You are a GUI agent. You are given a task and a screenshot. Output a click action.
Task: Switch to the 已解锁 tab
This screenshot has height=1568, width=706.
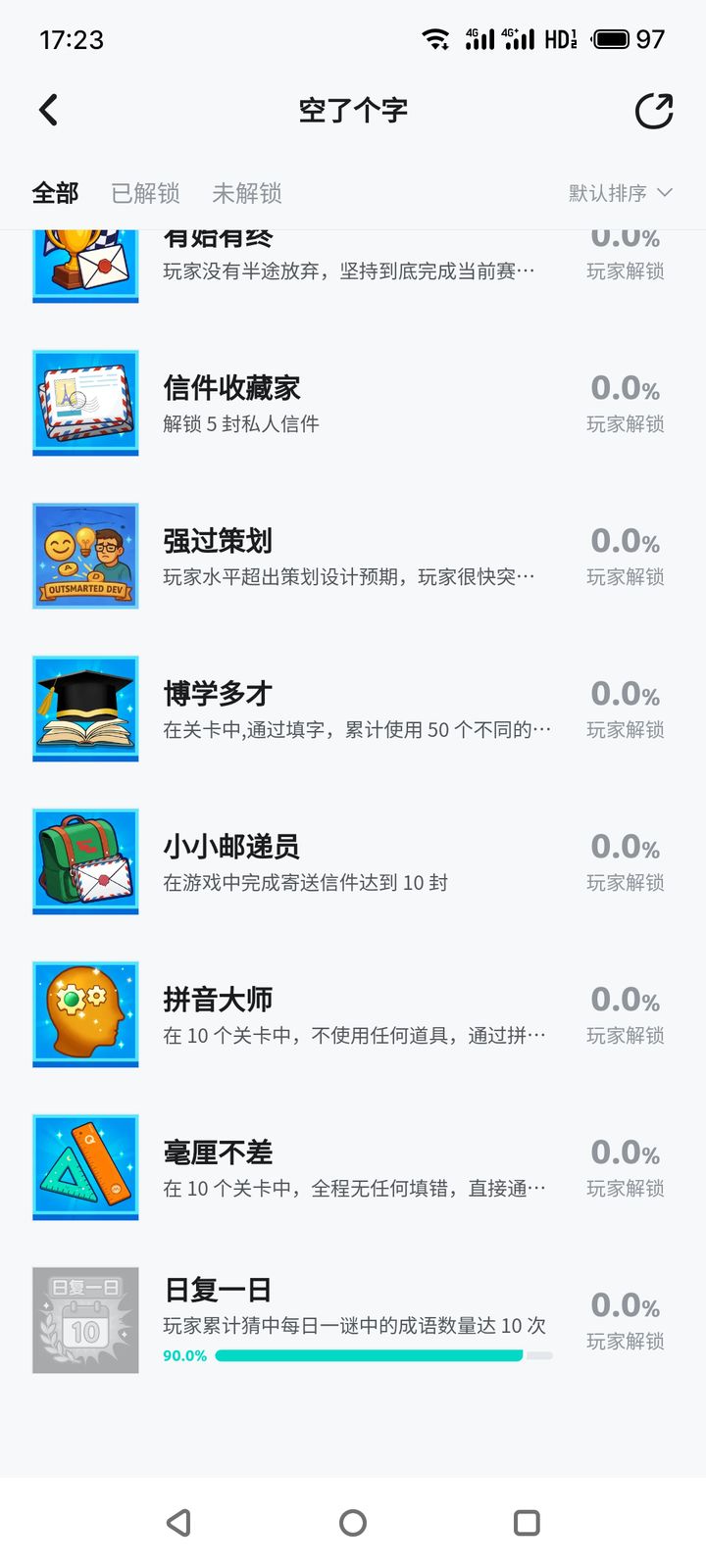[145, 193]
